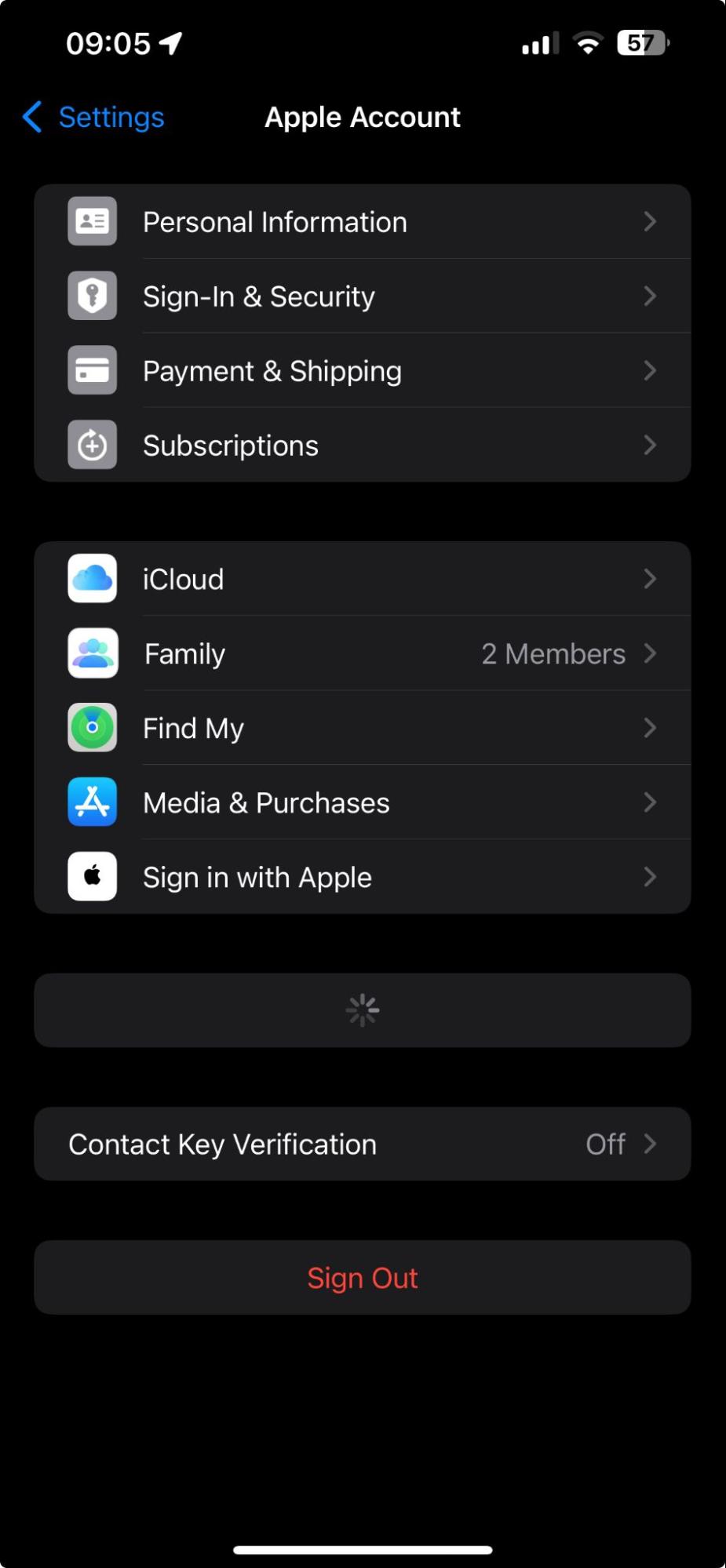Tap the Sign in with Apple logo icon

92,876
